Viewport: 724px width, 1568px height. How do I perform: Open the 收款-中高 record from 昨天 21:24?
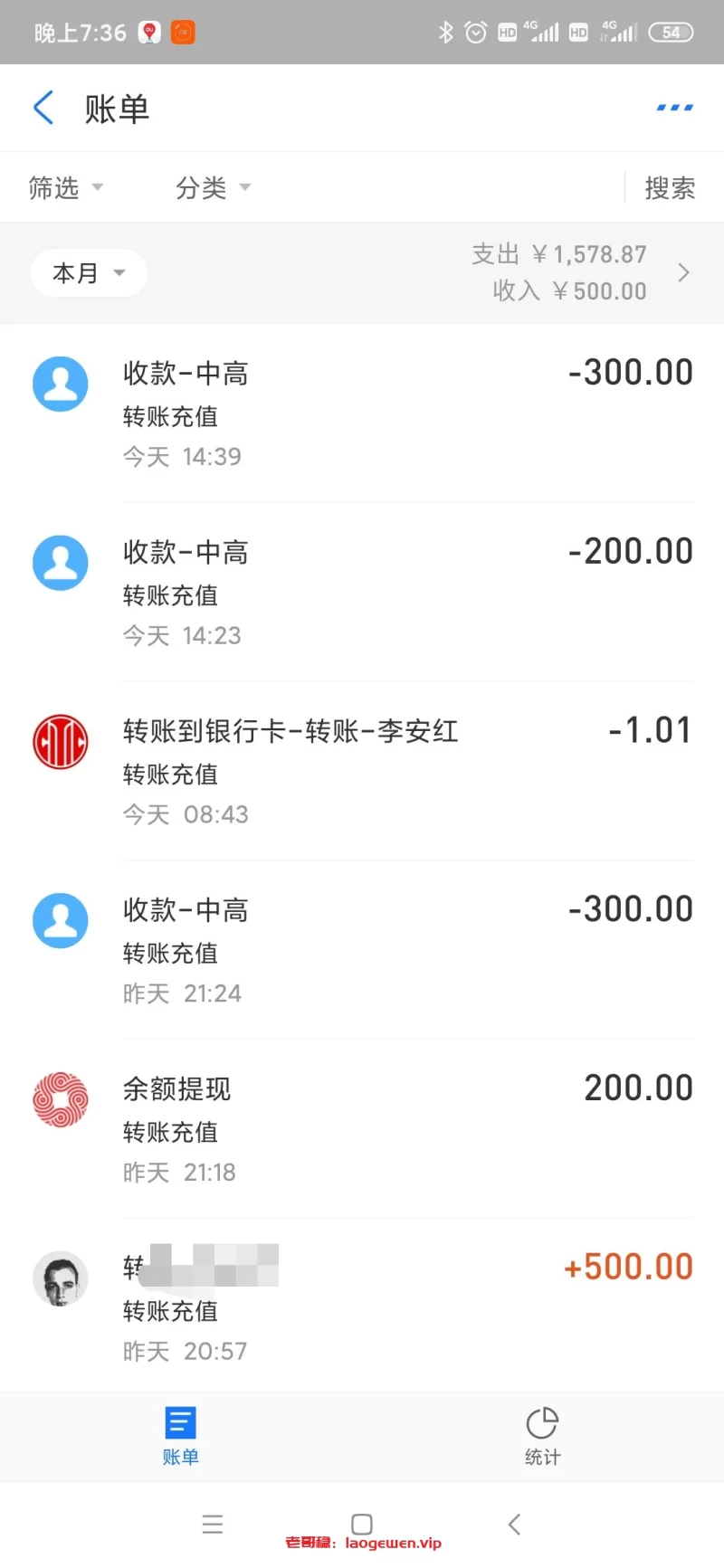(x=362, y=950)
